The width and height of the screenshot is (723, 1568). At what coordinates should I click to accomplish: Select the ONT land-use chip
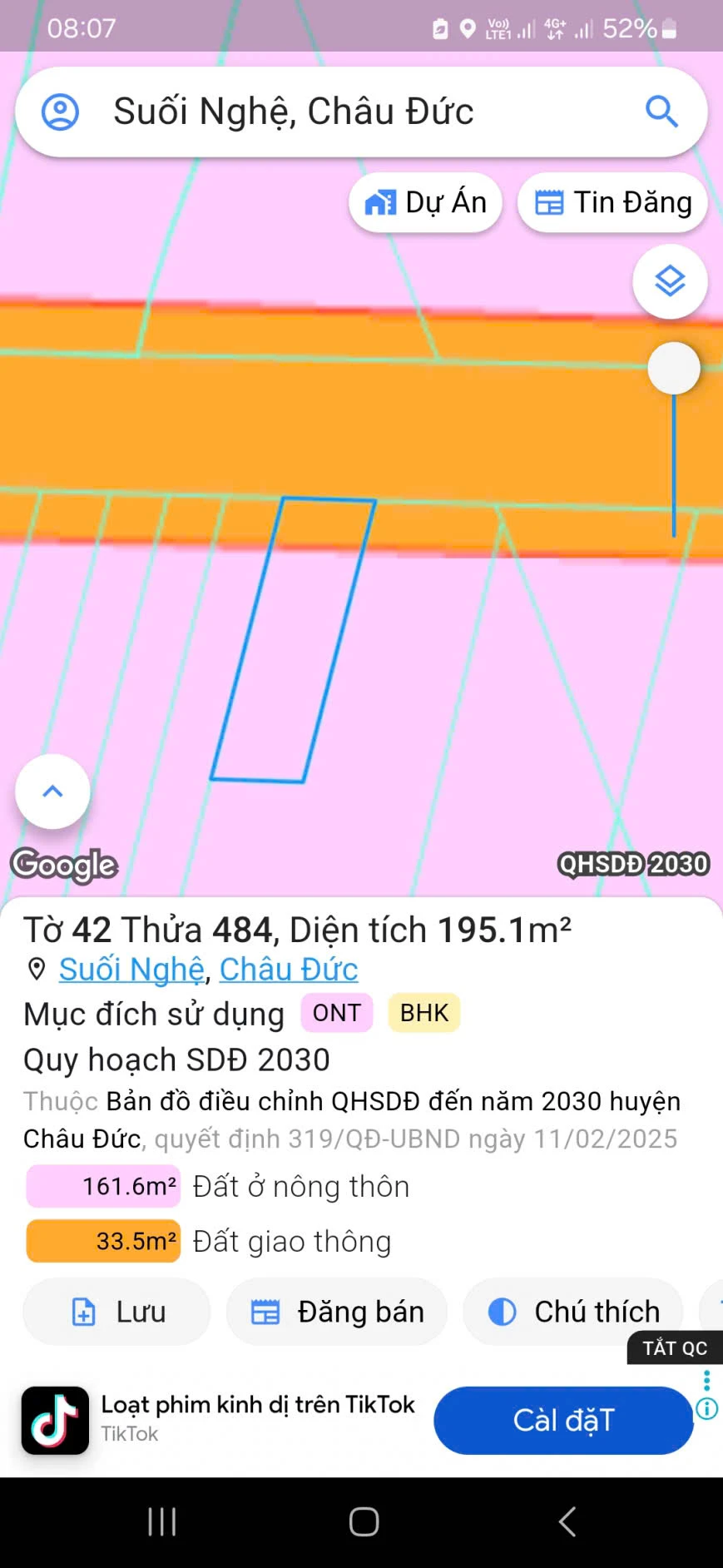[x=336, y=1013]
